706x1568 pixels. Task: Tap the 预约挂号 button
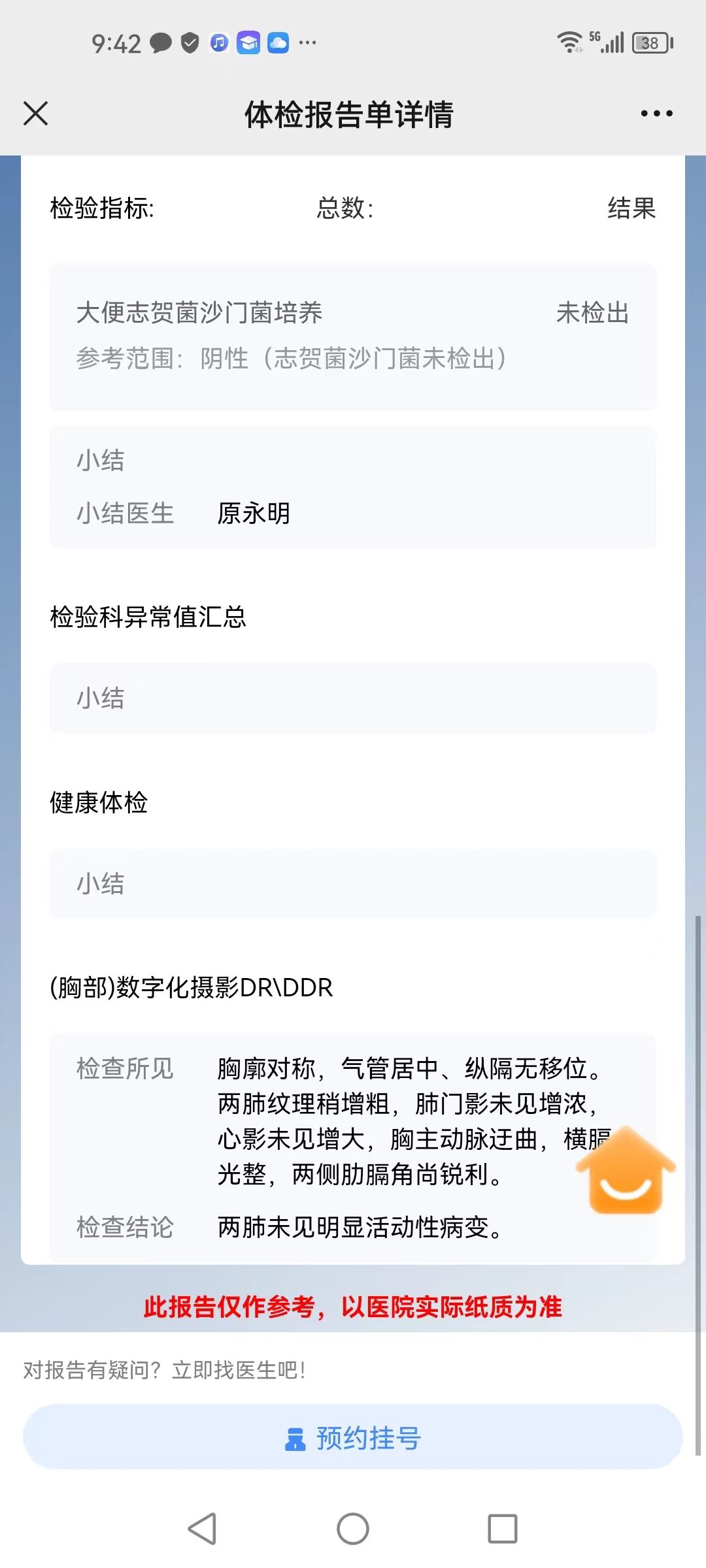tap(353, 1438)
